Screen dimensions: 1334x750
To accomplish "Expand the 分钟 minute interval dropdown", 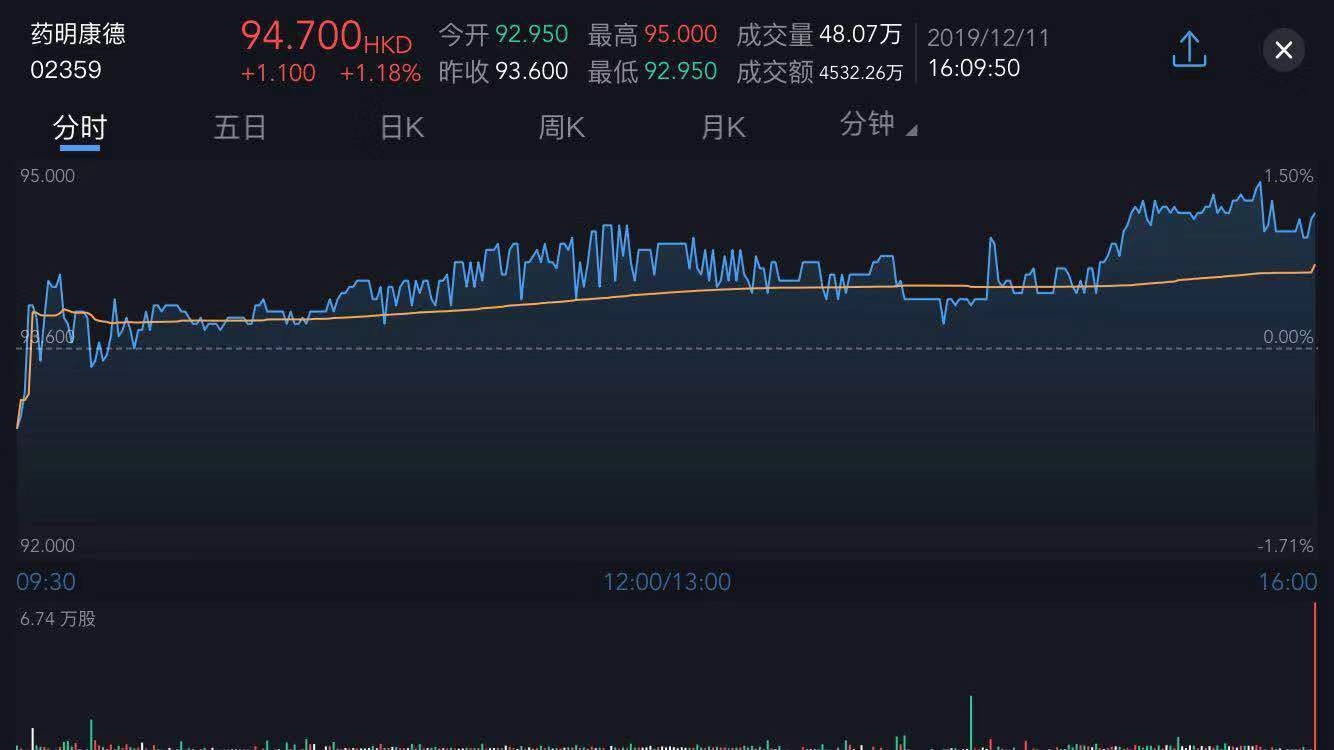I will [x=878, y=125].
